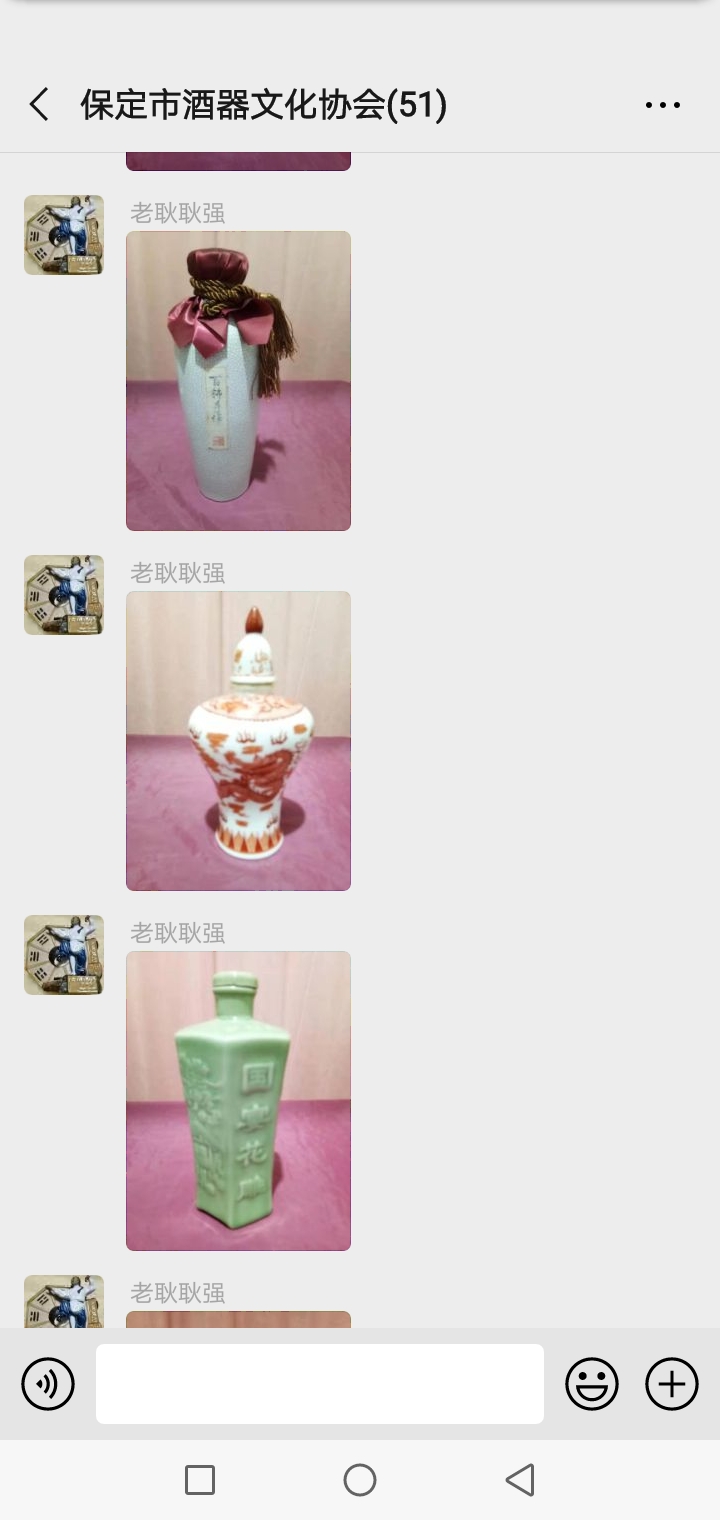Tap the sender avatar beside the green bottle photo
This screenshot has height=1520, width=720.
coord(64,955)
